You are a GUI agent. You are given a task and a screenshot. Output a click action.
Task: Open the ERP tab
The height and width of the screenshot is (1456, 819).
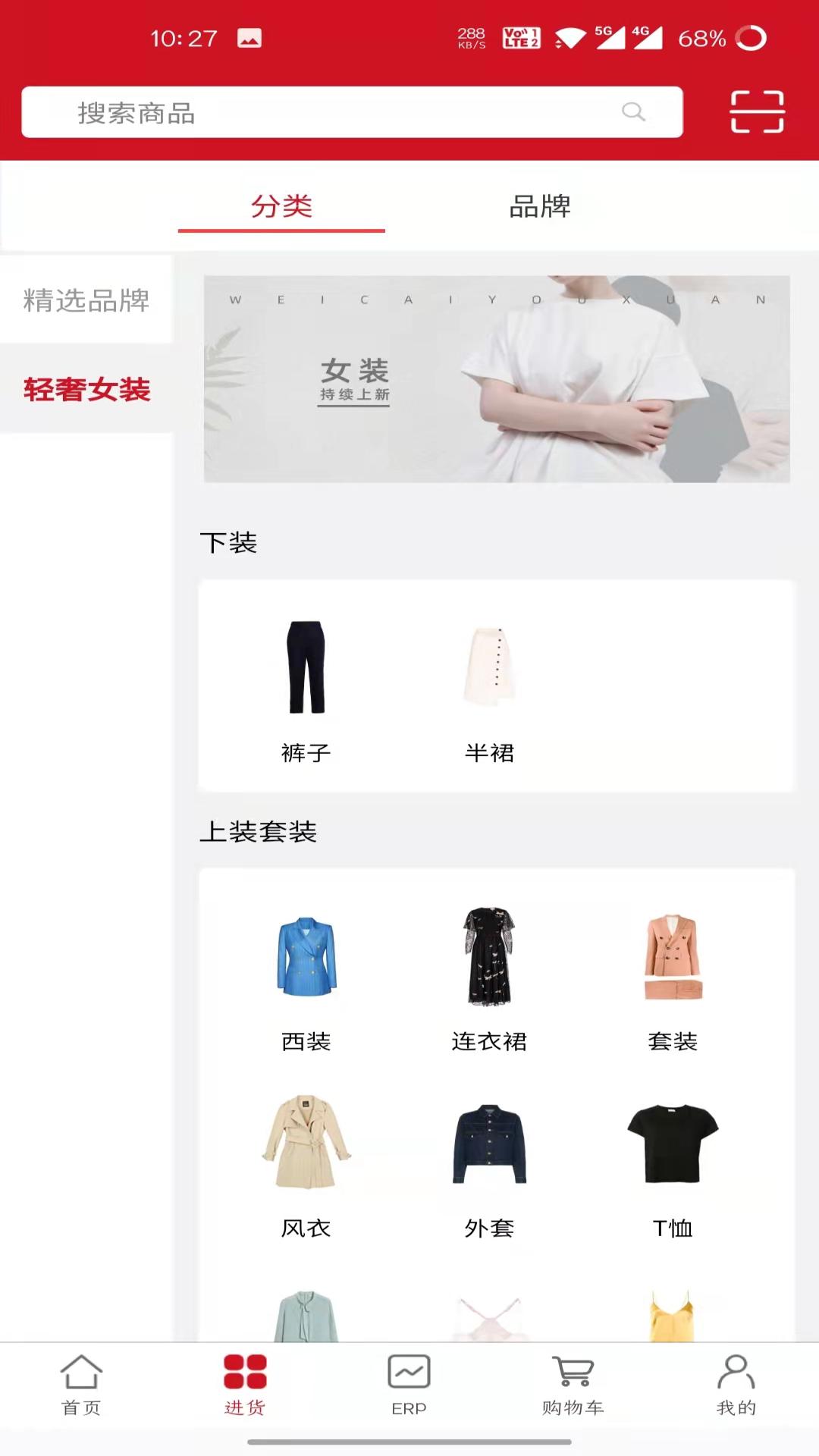(x=409, y=1386)
